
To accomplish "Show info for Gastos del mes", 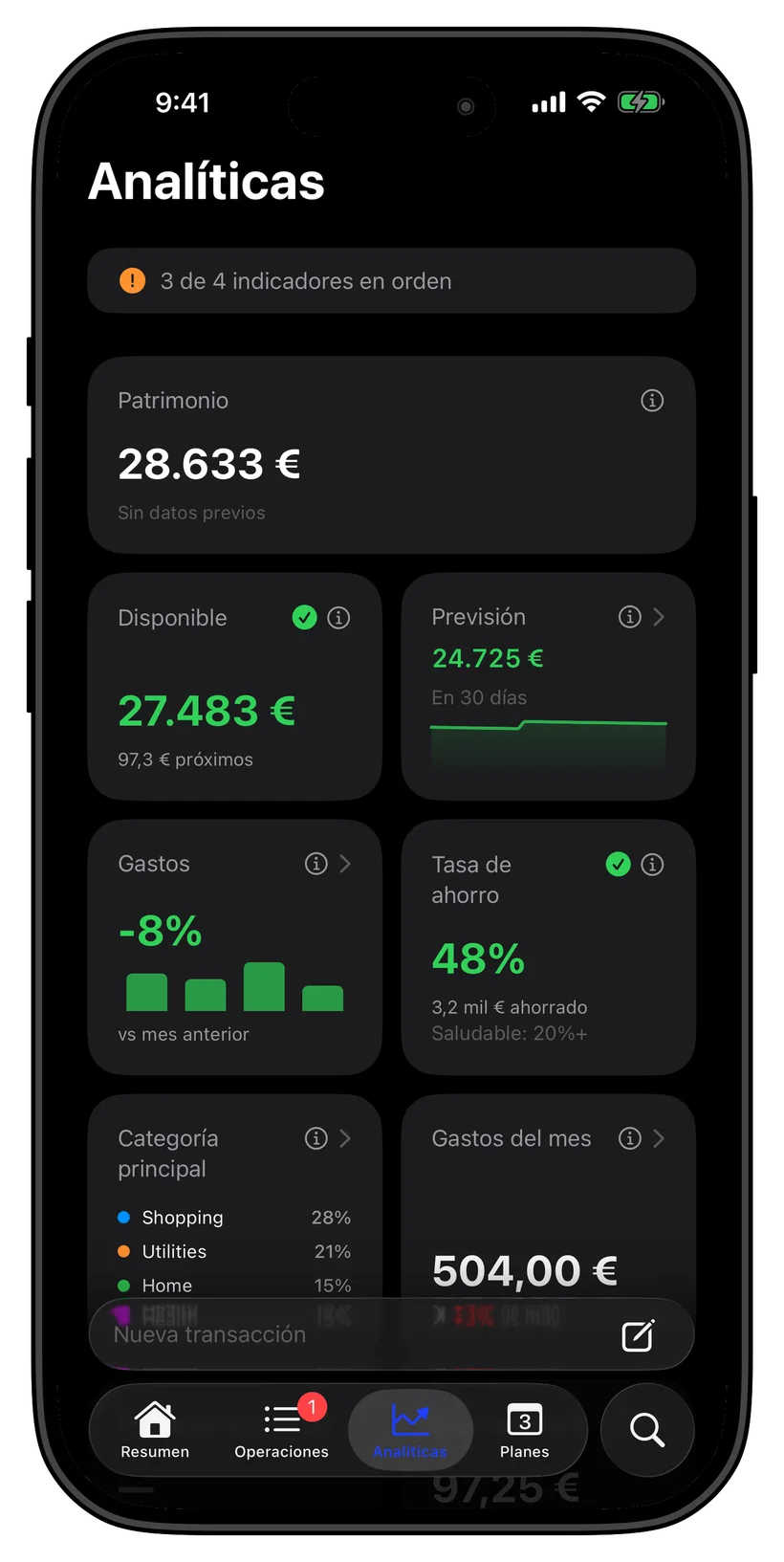I will [629, 1138].
